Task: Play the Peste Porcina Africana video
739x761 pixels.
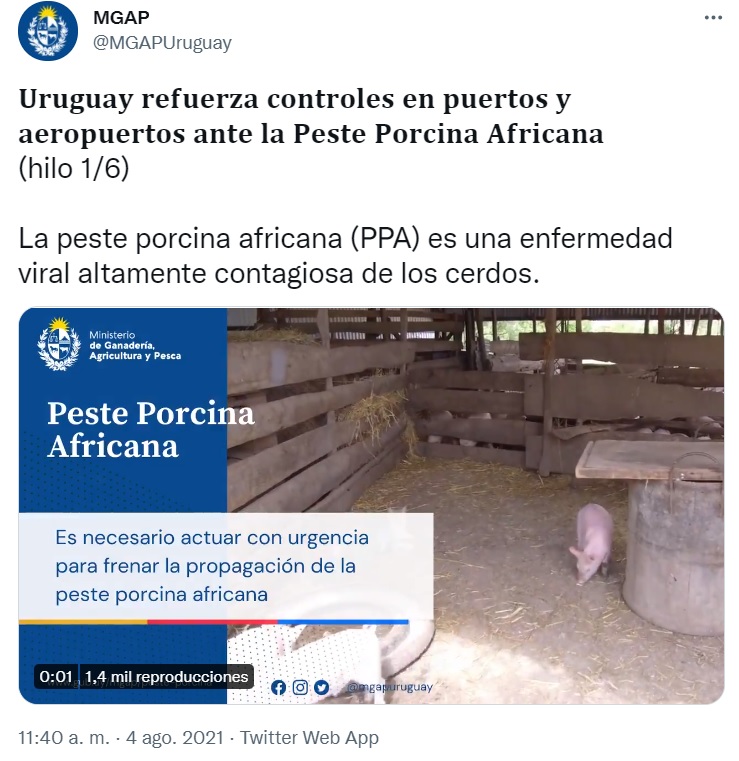Action: point(371,505)
